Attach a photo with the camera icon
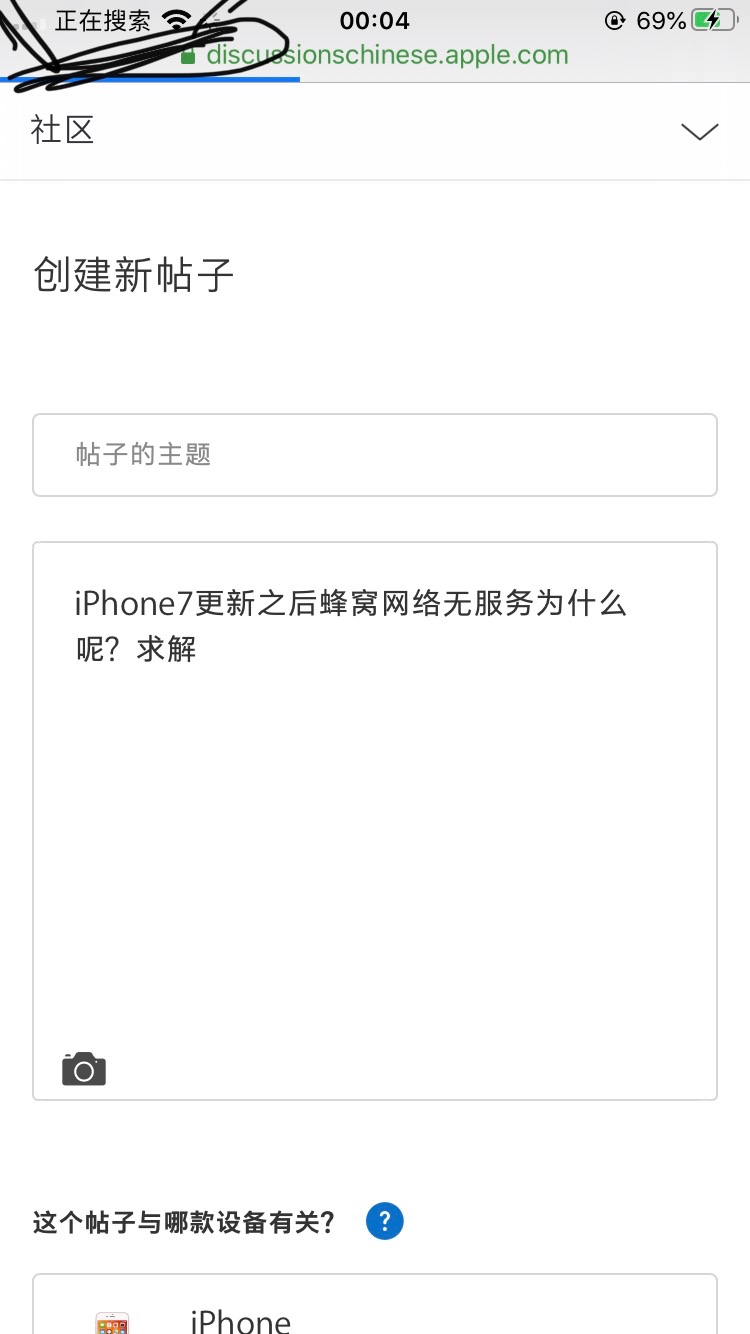This screenshot has height=1334, width=750. (84, 1069)
